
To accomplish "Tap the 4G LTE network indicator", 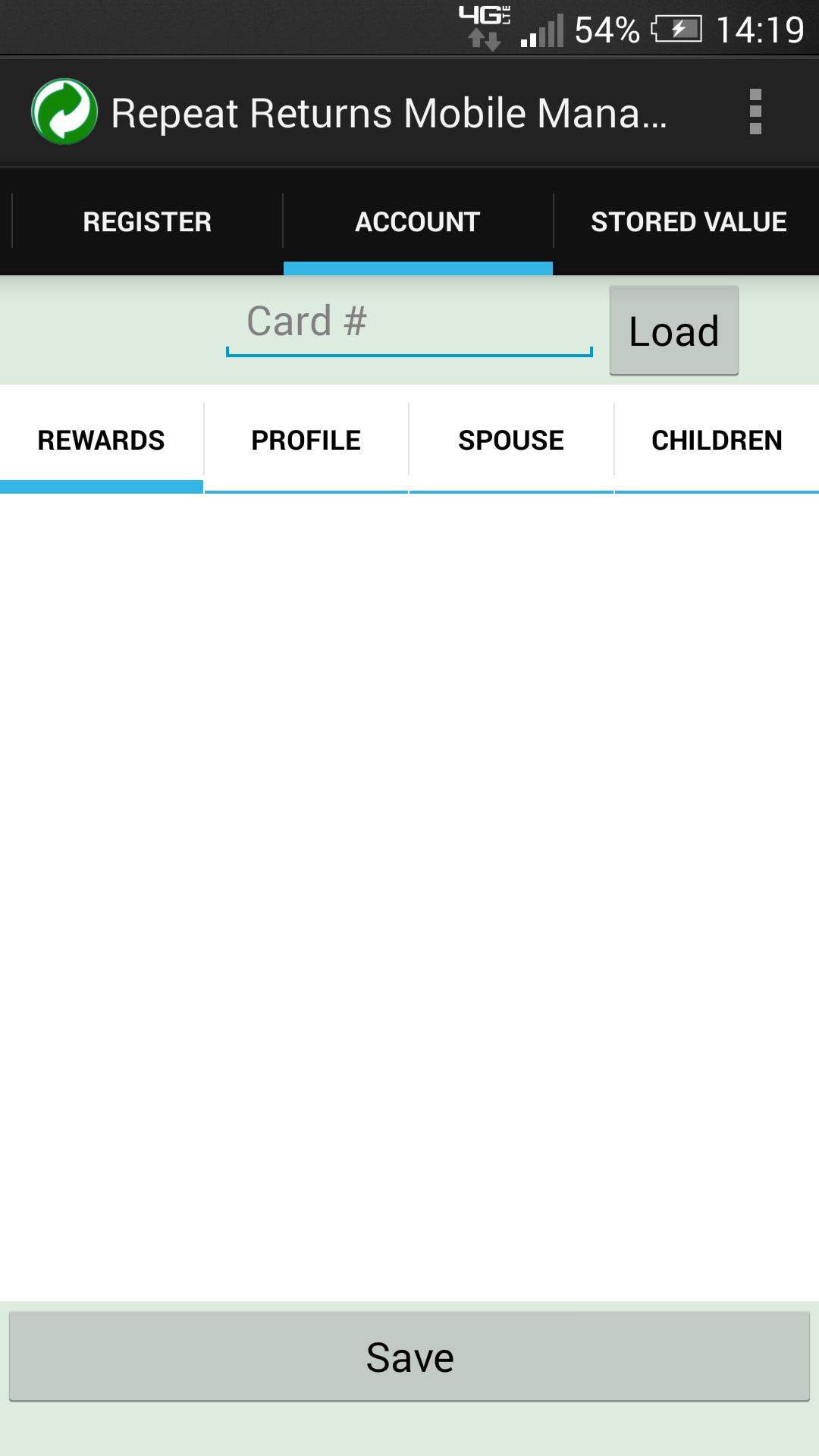I will click(483, 16).
